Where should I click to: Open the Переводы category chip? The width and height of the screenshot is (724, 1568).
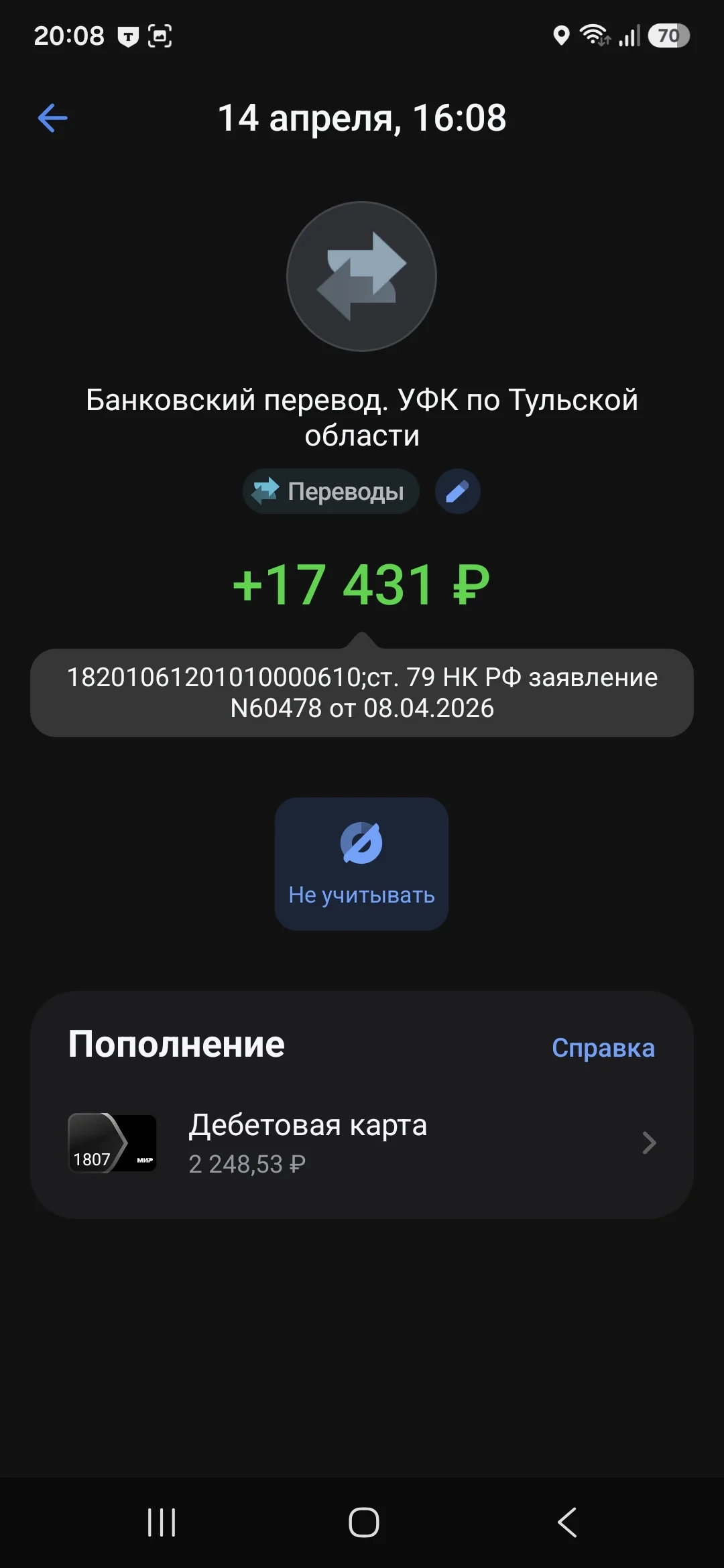coord(331,491)
